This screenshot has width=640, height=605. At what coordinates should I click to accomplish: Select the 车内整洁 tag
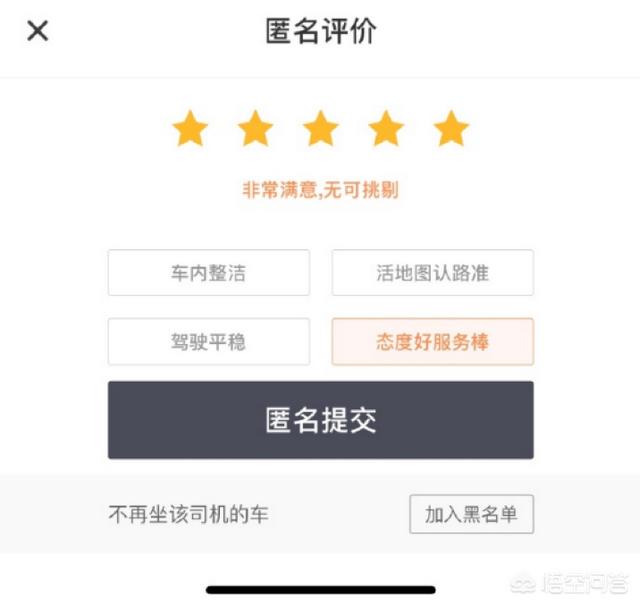click(x=208, y=273)
